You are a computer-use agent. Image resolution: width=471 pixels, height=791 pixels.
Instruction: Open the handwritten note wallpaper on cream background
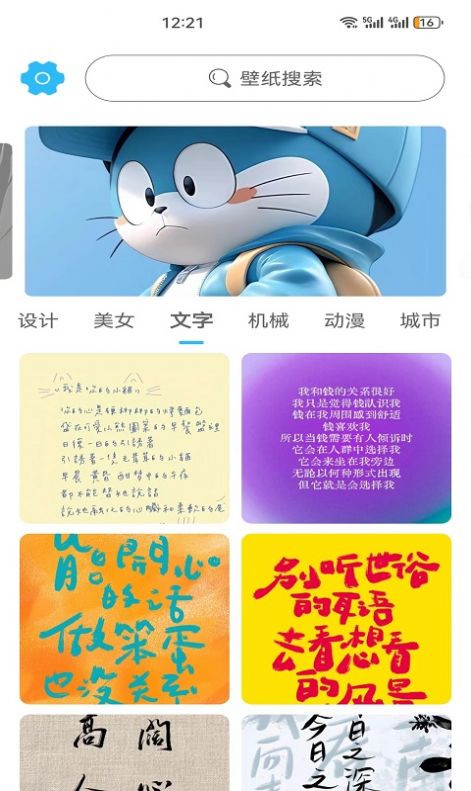pyautogui.click(x=125, y=438)
